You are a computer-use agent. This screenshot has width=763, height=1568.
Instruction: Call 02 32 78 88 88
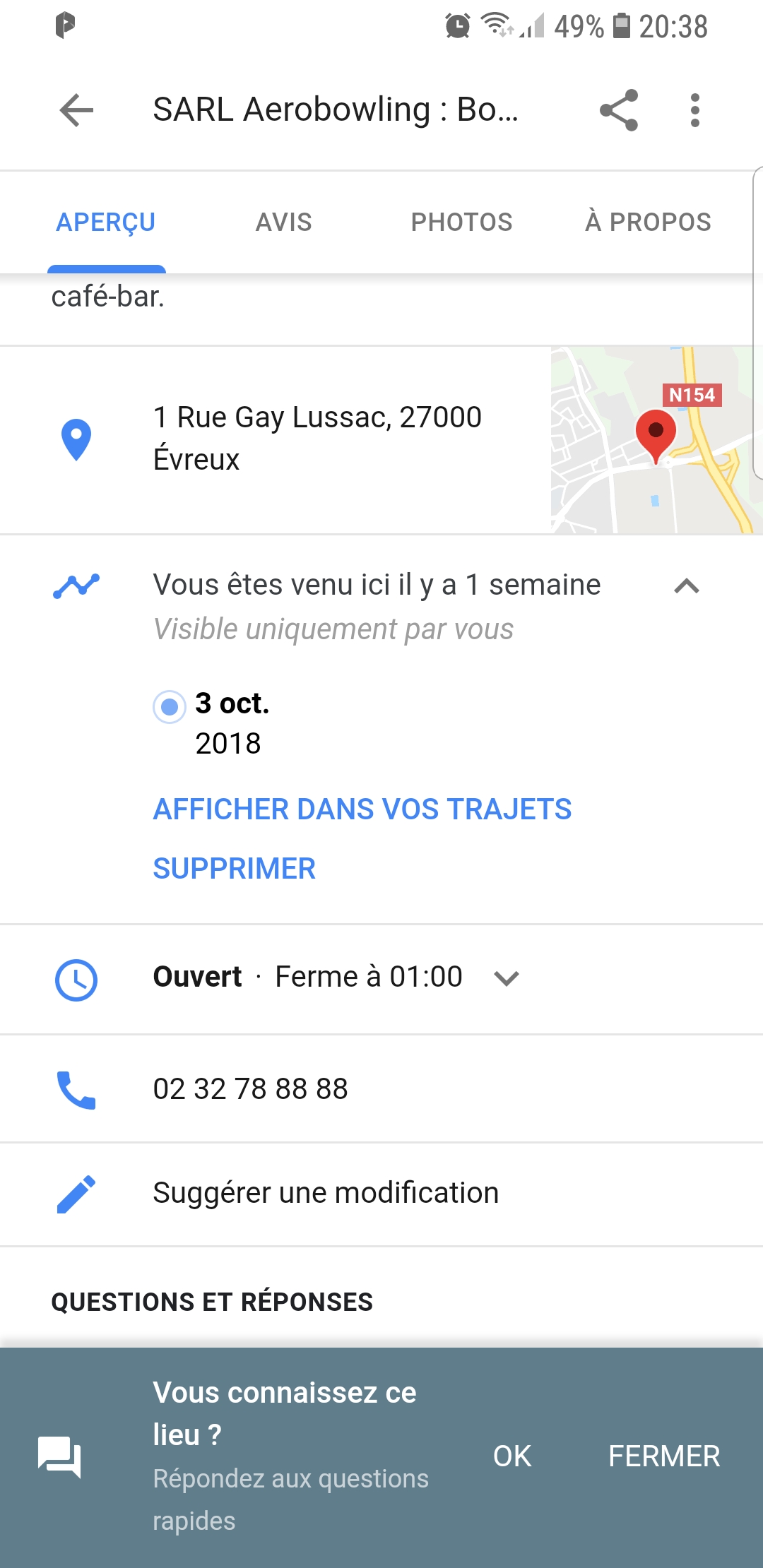tap(251, 1089)
